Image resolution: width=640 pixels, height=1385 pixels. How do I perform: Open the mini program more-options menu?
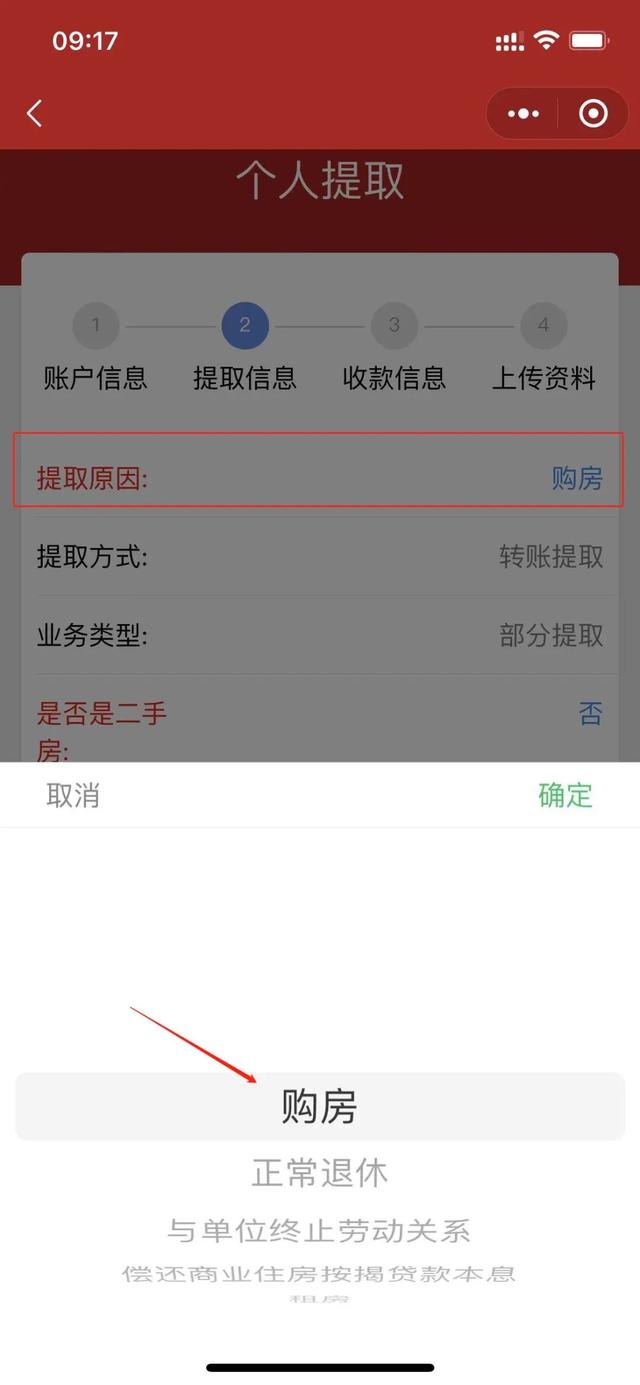523,114
